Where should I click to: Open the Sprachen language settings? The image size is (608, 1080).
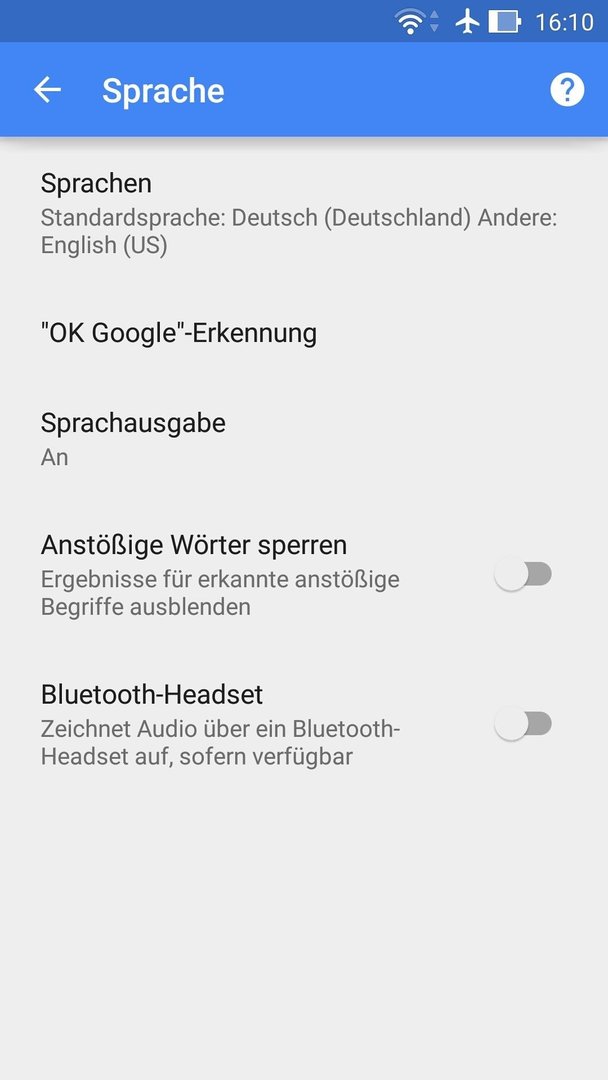pyautogui.click(x=304, y=213)
